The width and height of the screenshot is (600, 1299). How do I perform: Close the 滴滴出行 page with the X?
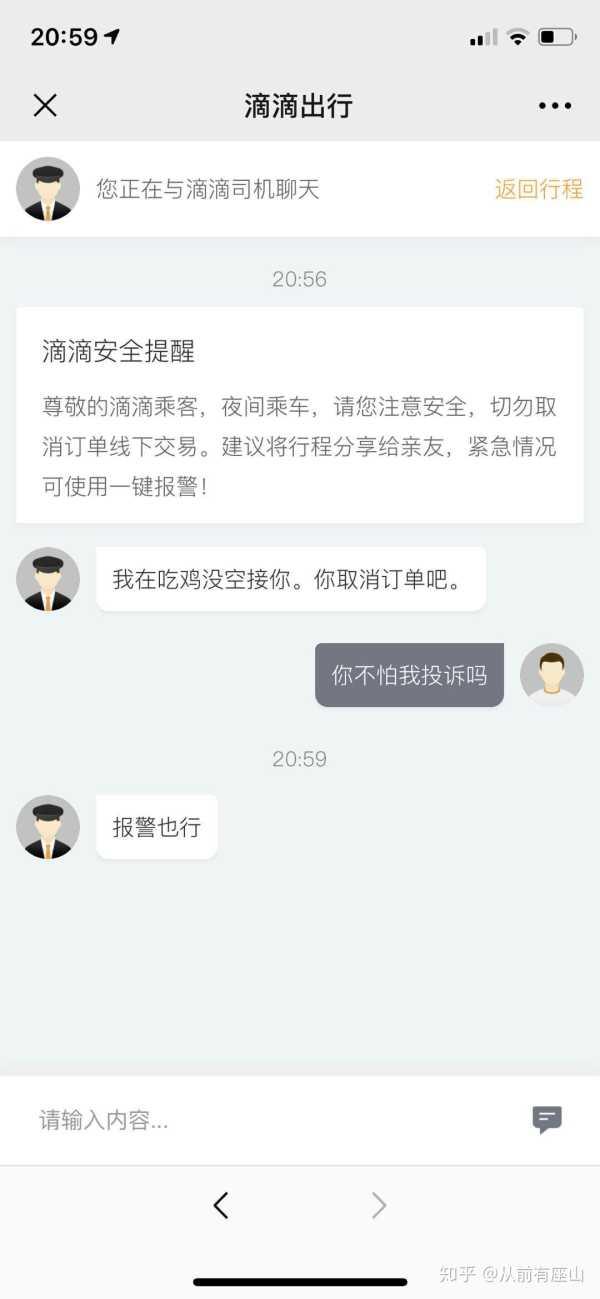click(45, 105)
